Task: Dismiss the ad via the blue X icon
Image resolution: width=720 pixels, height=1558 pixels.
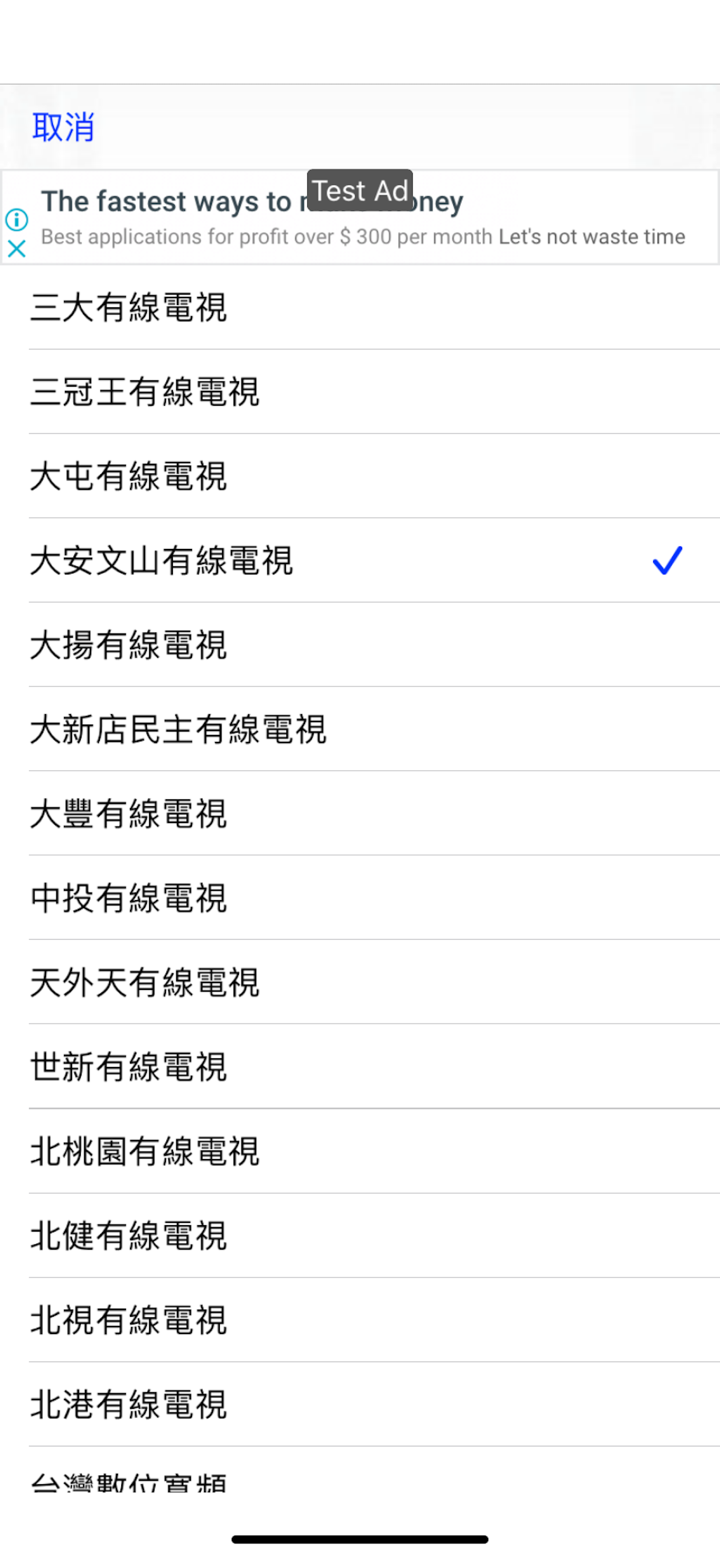Action: 17,250
